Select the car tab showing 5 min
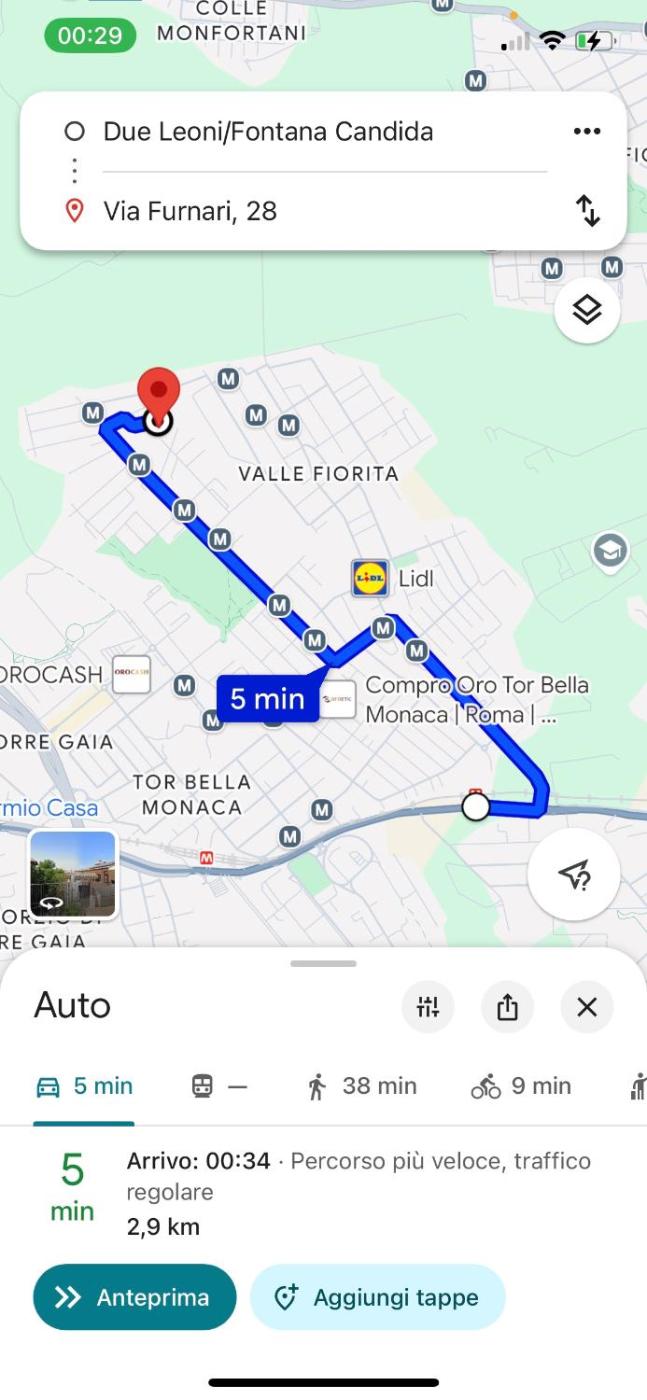647x1400 pixels. pos(84,1086)
